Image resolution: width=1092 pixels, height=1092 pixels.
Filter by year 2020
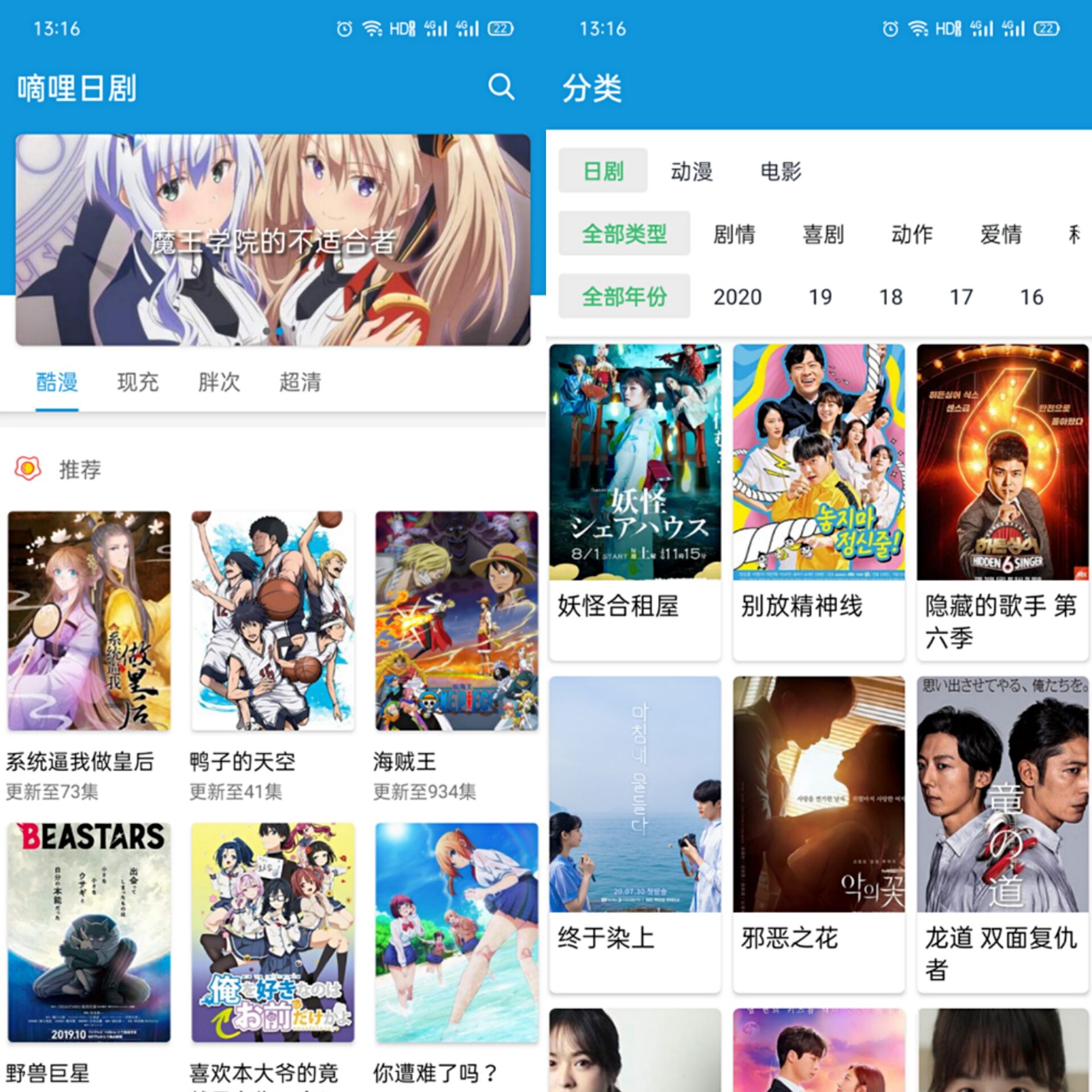(737, 296)
